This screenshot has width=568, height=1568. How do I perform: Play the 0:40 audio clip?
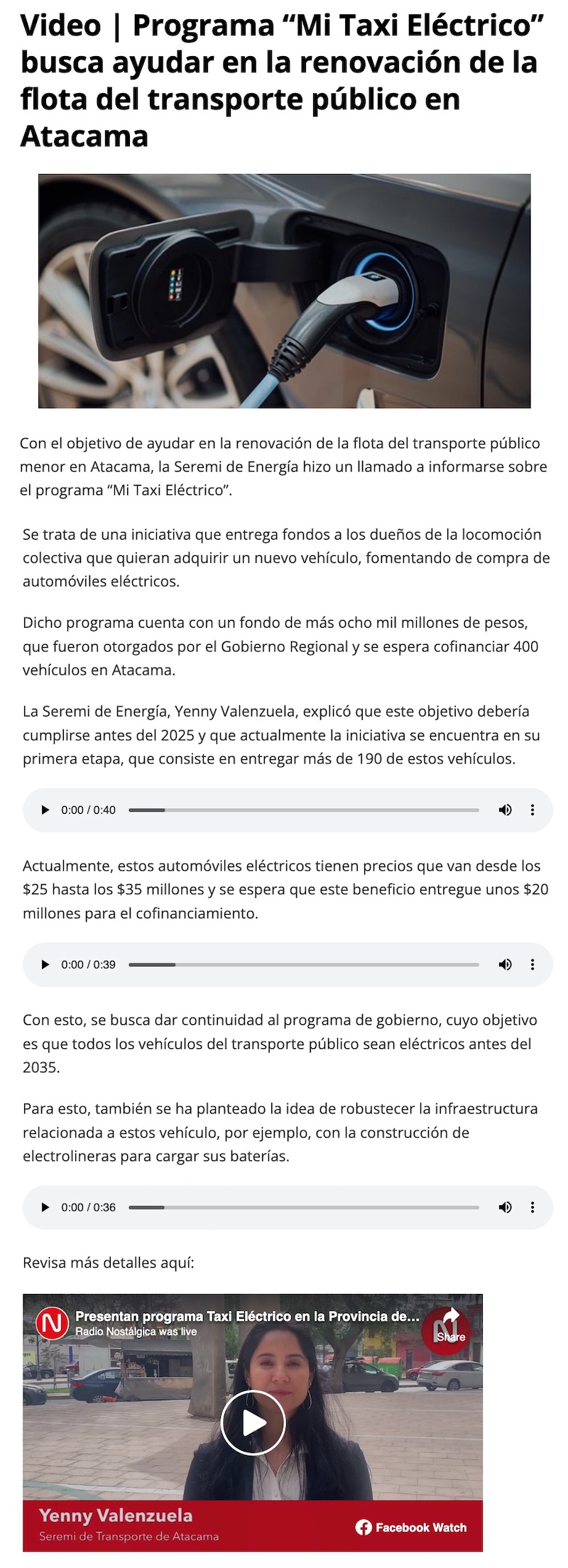(x=45, y=810)
